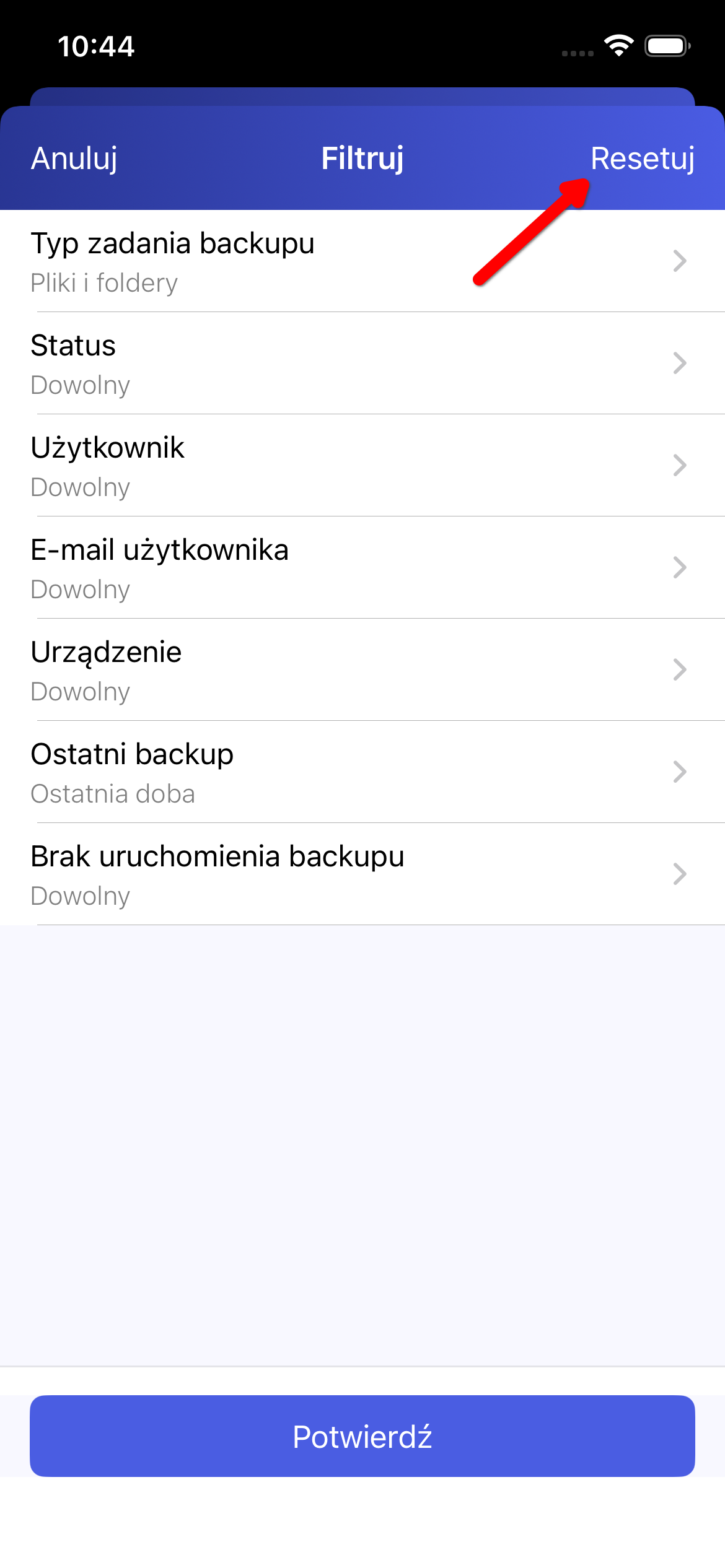
Task: Open Brak uruchomienia backupu filter
Action: 362,874
